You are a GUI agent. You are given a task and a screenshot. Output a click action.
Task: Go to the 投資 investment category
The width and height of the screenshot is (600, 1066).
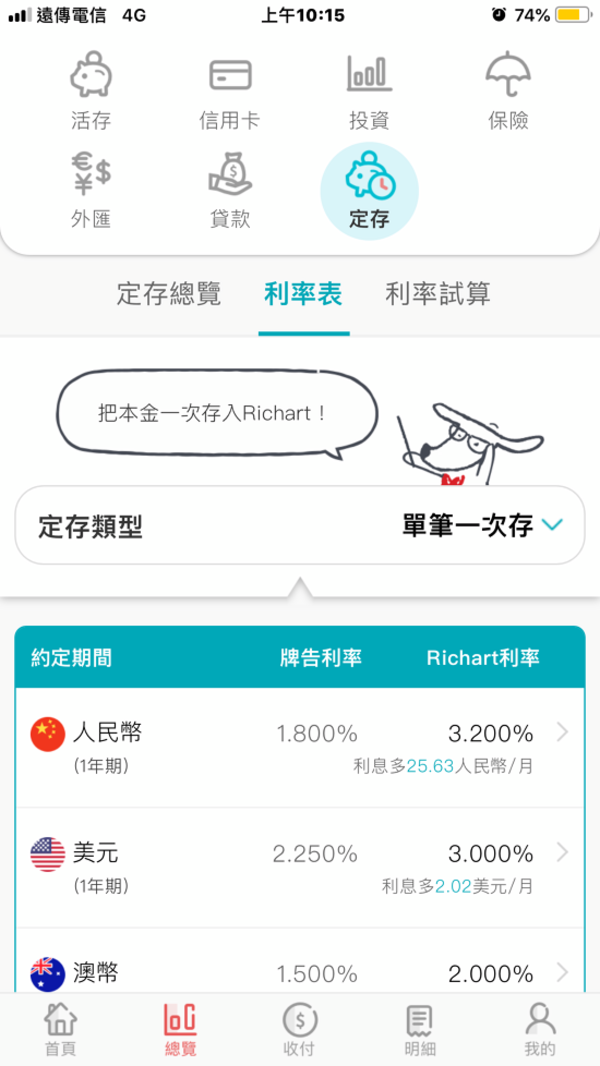(368, 93)
